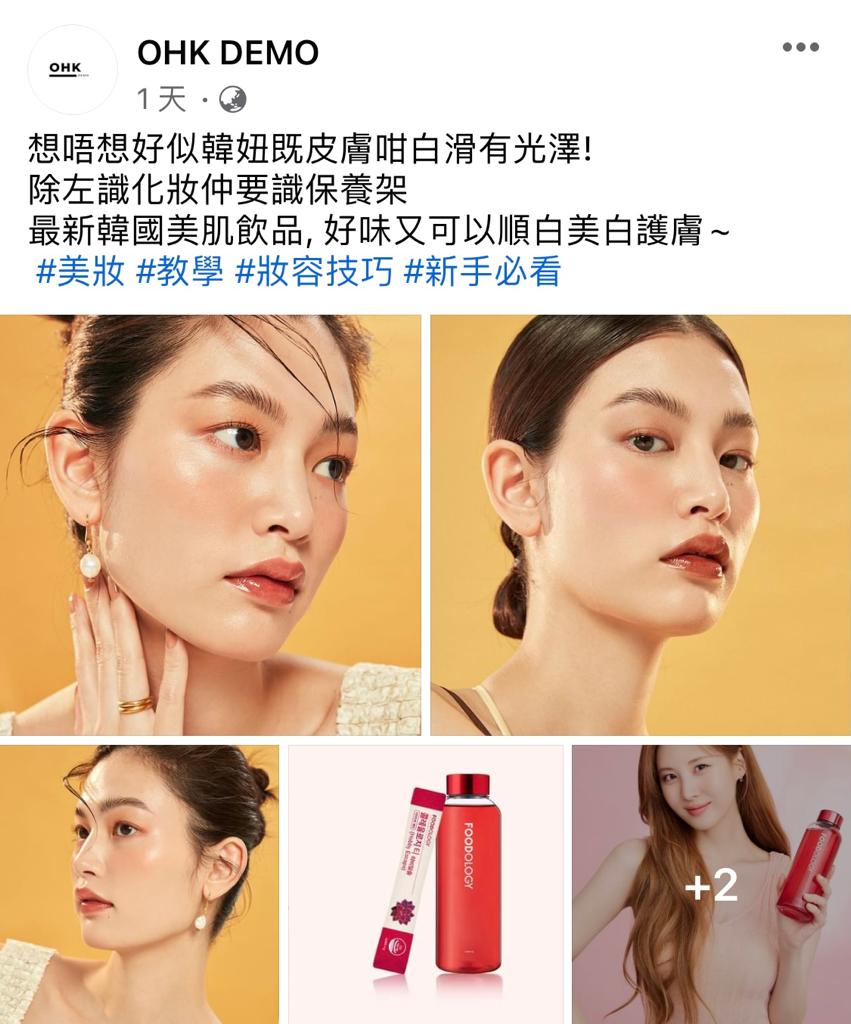The height and width of the screenshot is (1024, 851).
Task: Open the +2 more photos tile
Action: [711, 884]
